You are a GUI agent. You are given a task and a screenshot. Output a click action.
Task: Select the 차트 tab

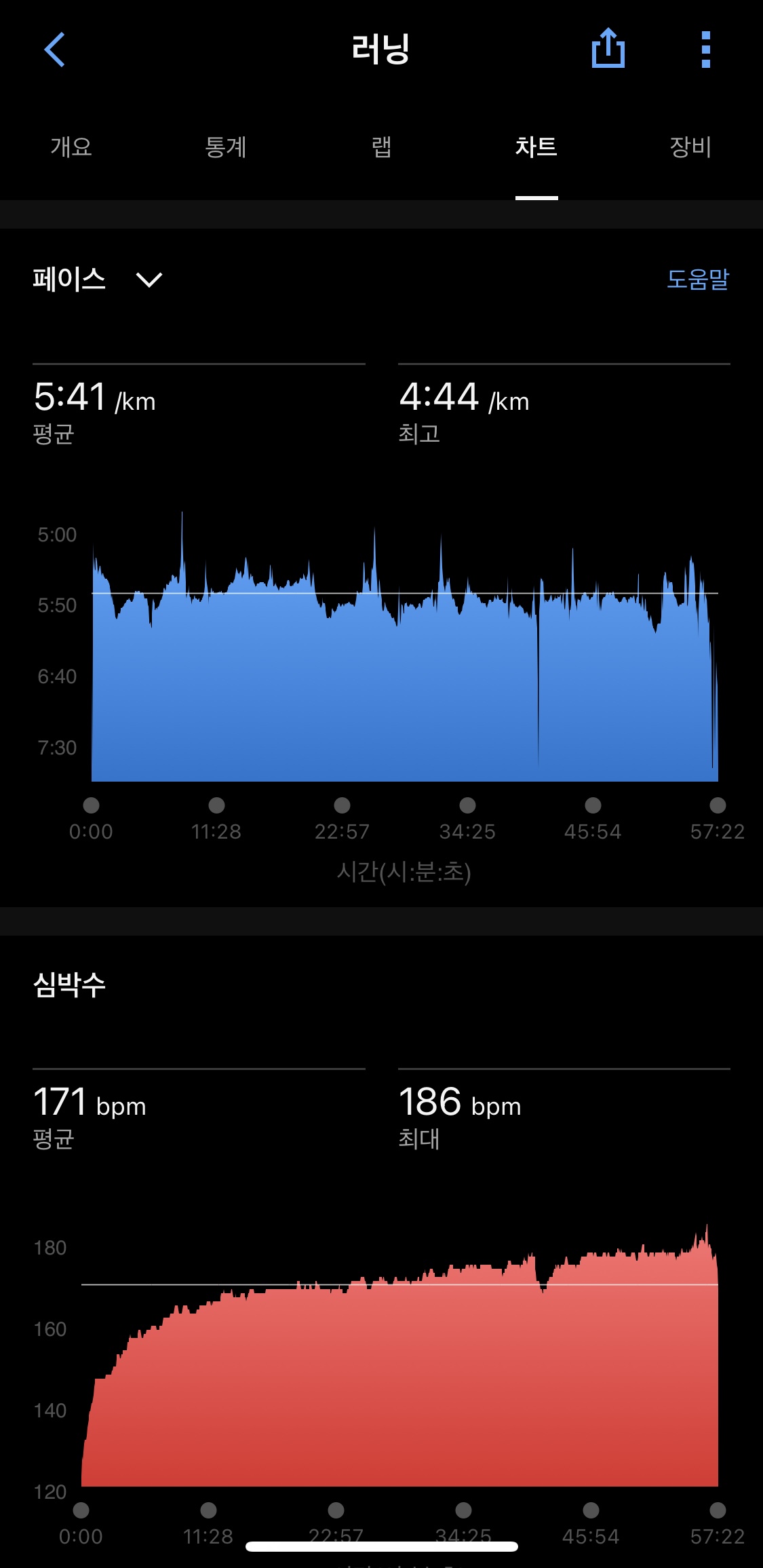coord(536,147)
